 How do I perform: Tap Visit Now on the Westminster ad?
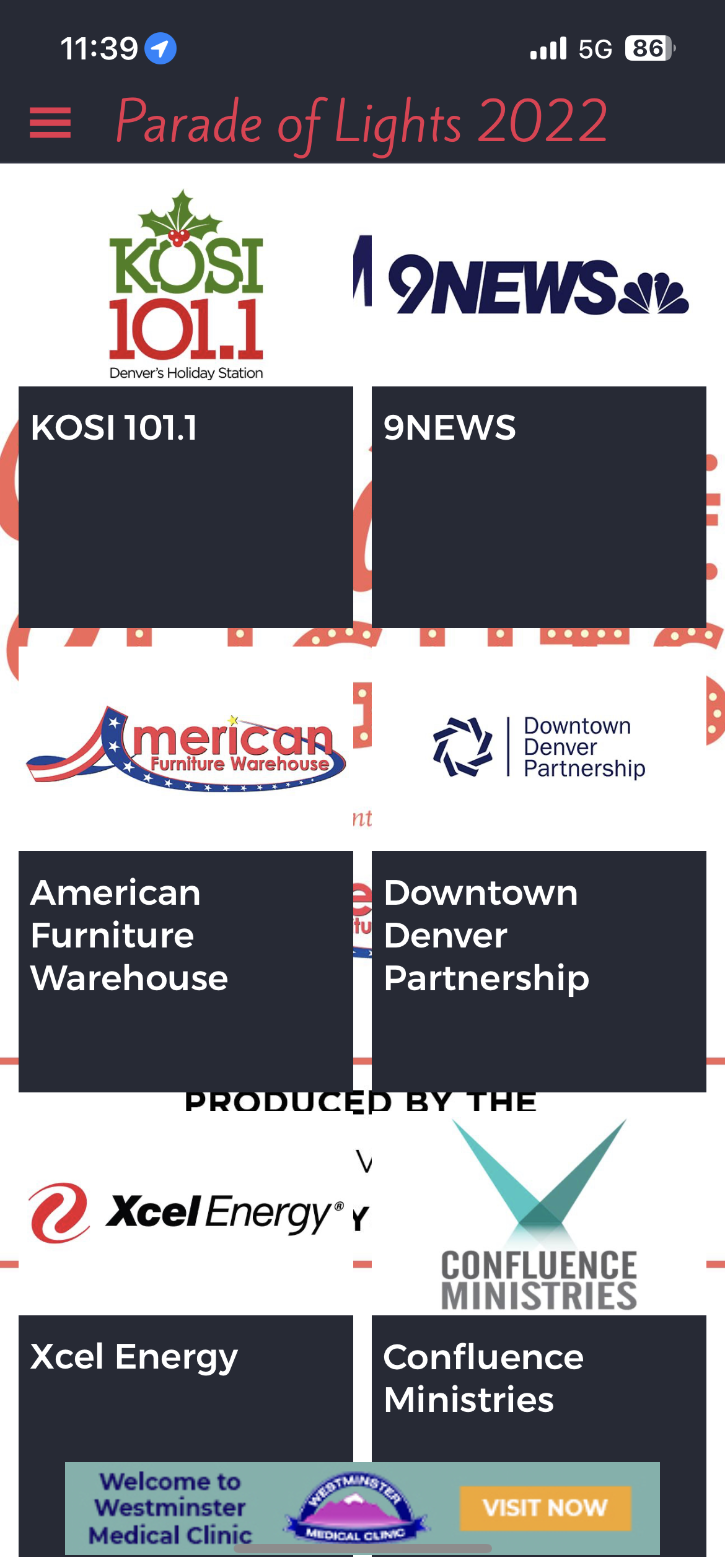click(545, 1508)
